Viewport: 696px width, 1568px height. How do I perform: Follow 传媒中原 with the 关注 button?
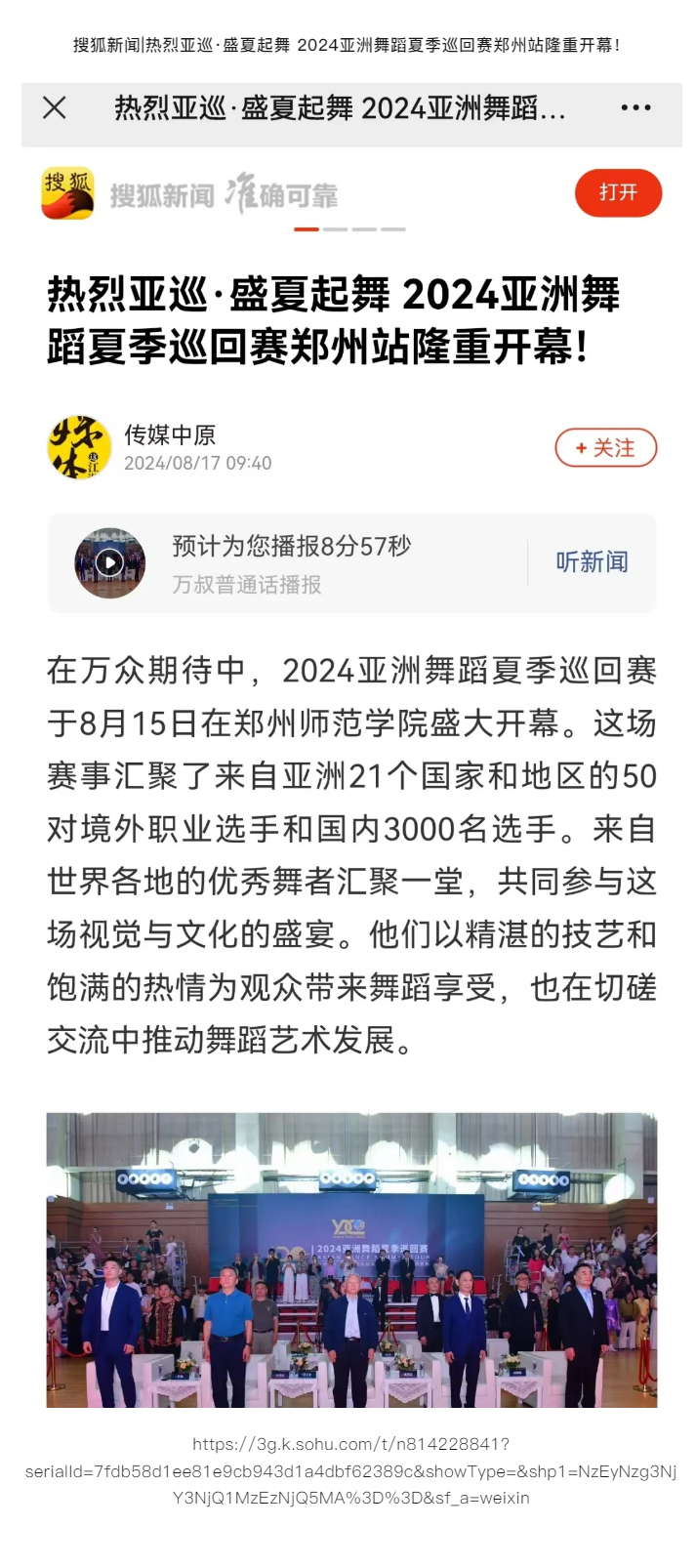pos(605,448)
